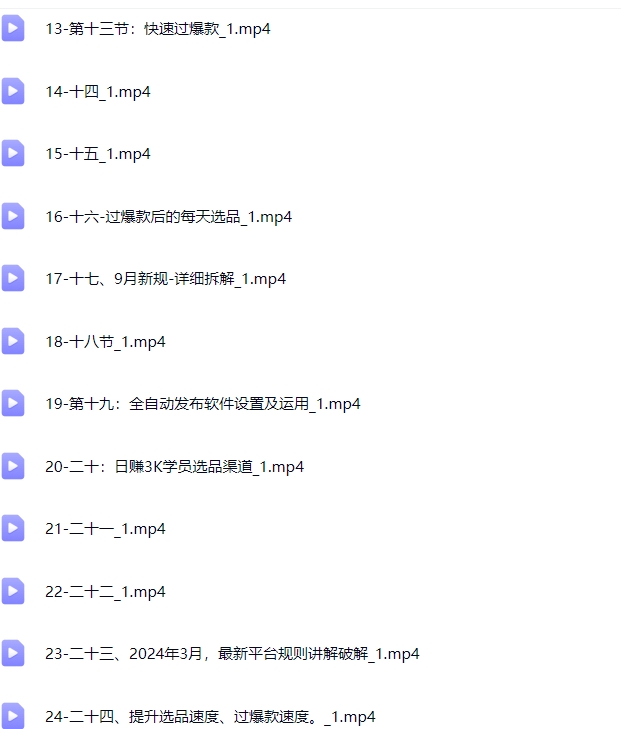Open 19-第十九：全自动发布软件设置及运用_1.mp4
Viewport: 621px width, 729px height.
(203, 404)
